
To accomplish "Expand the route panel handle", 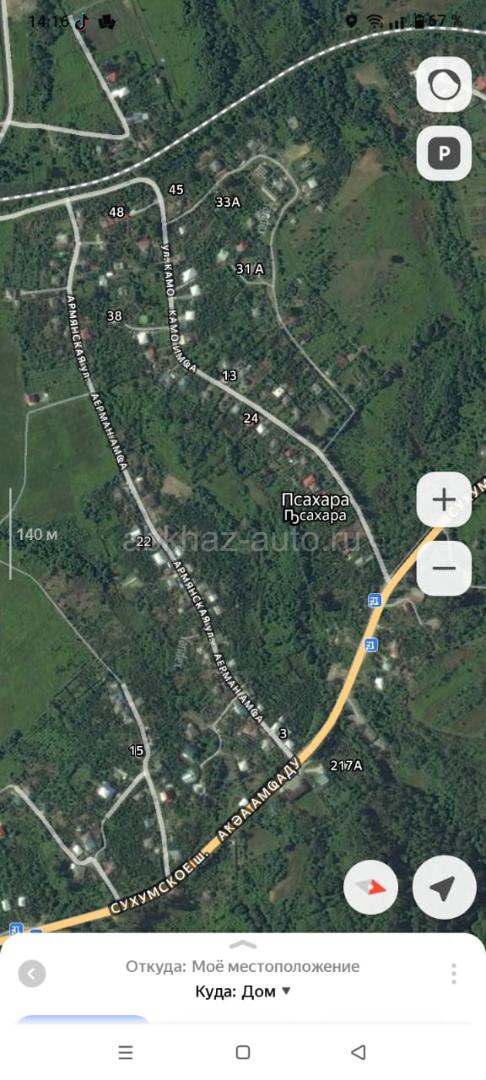I will point(243,944).
